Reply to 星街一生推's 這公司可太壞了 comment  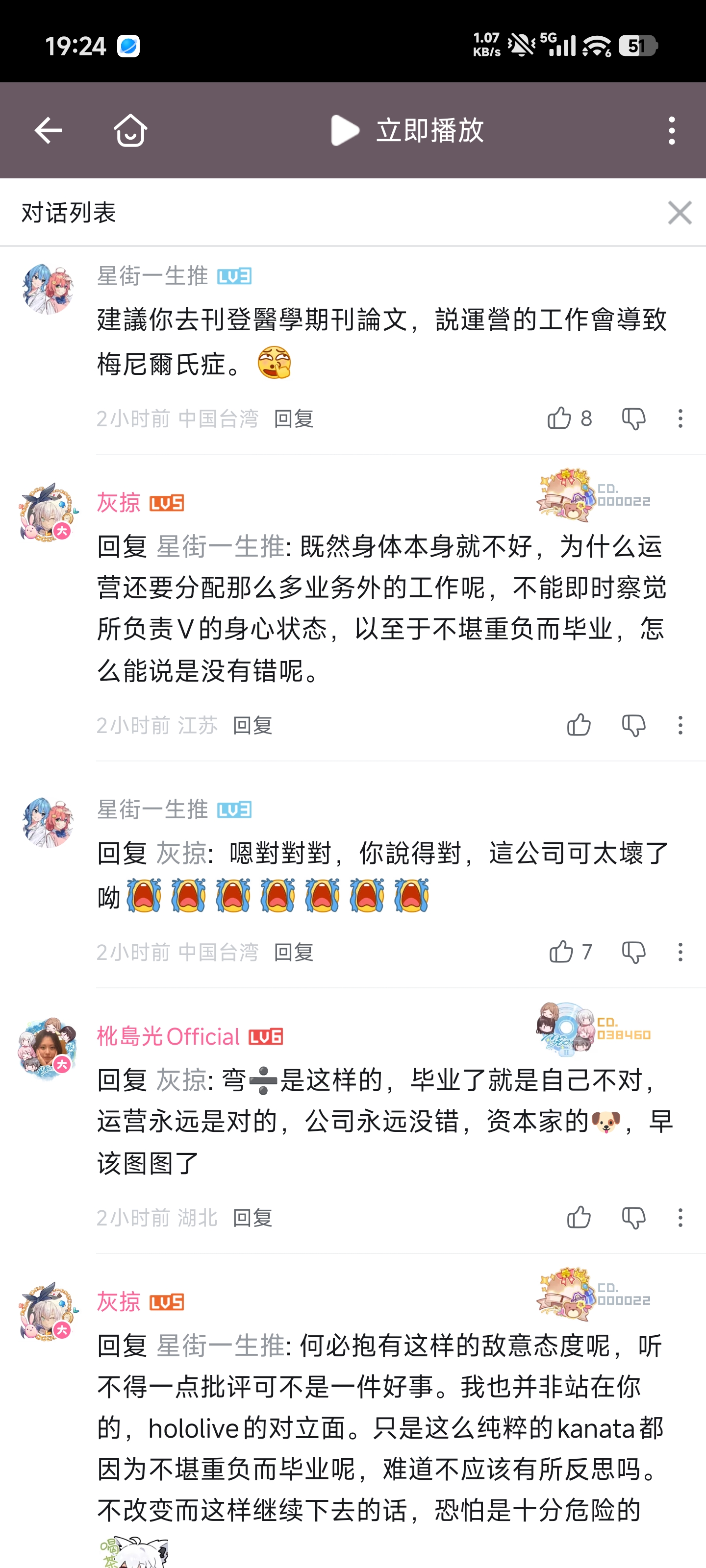294,952
